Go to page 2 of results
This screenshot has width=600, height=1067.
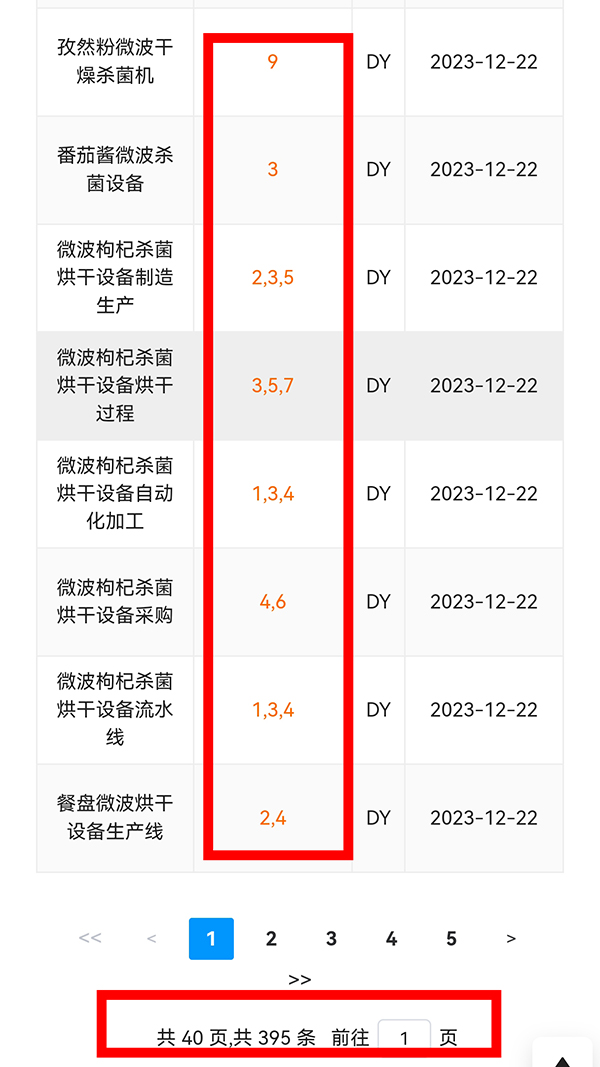pyautogui.click(x=271, y=939)
